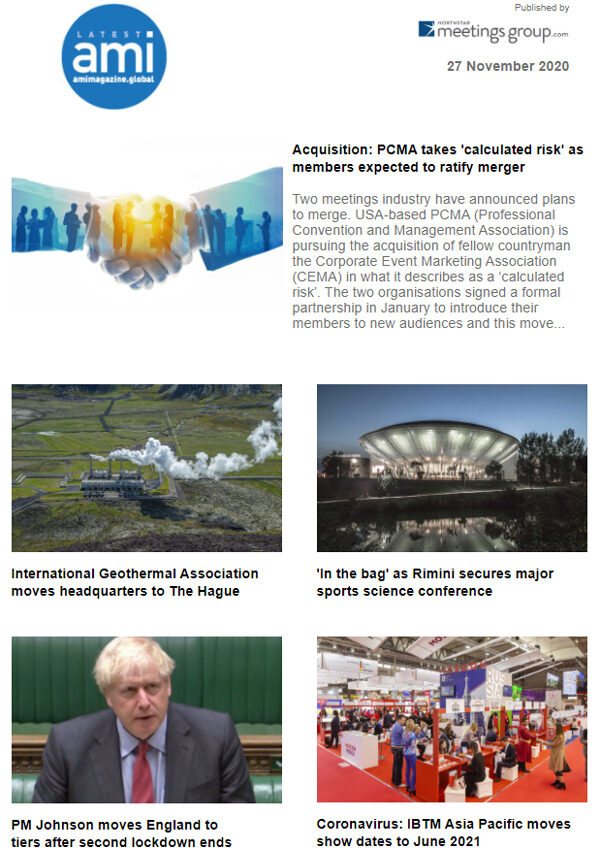Open the Rimini venue photo article
The image size is (600, 849).
pos(452,468)
